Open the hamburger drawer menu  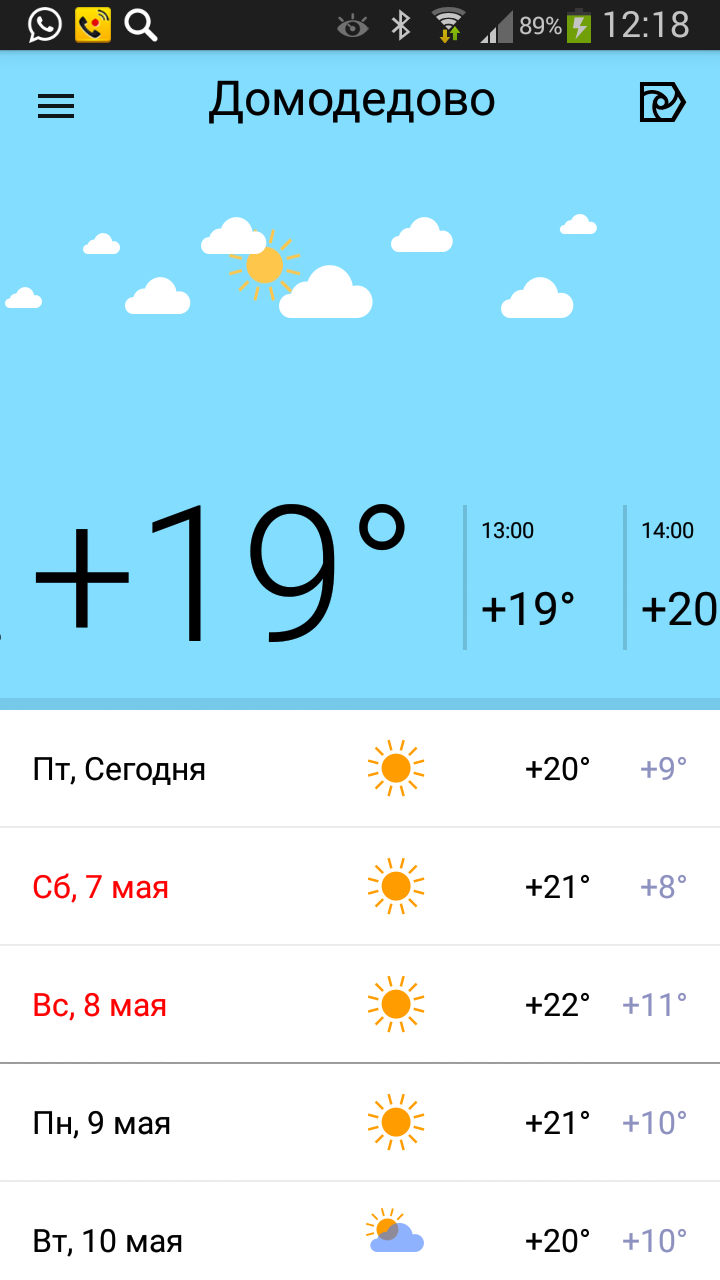(x=56, y=106)
